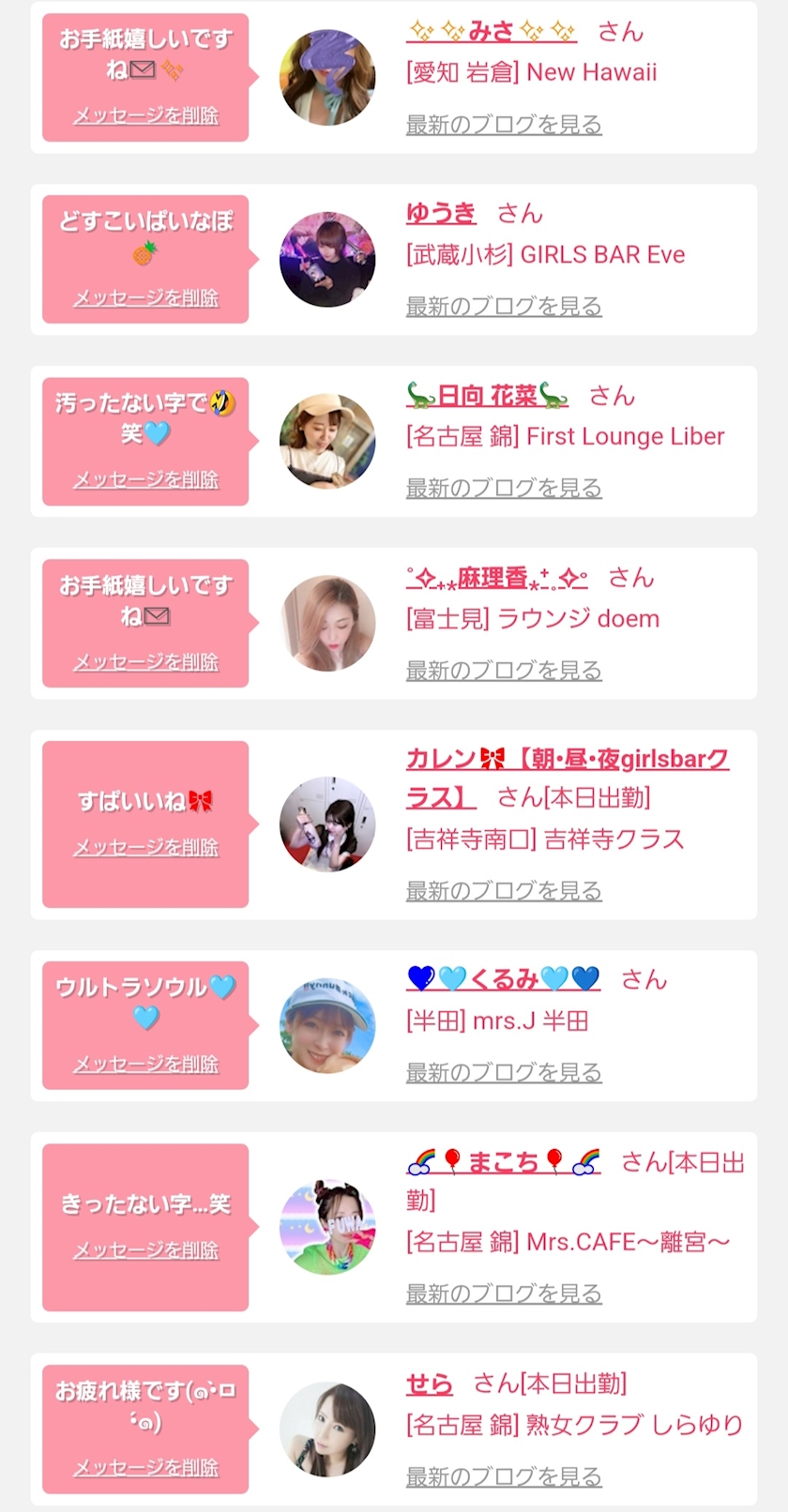The width and height of the screenshot is (788, 1512).
Task: Open せら's profile link
Action: point(430,1383)
